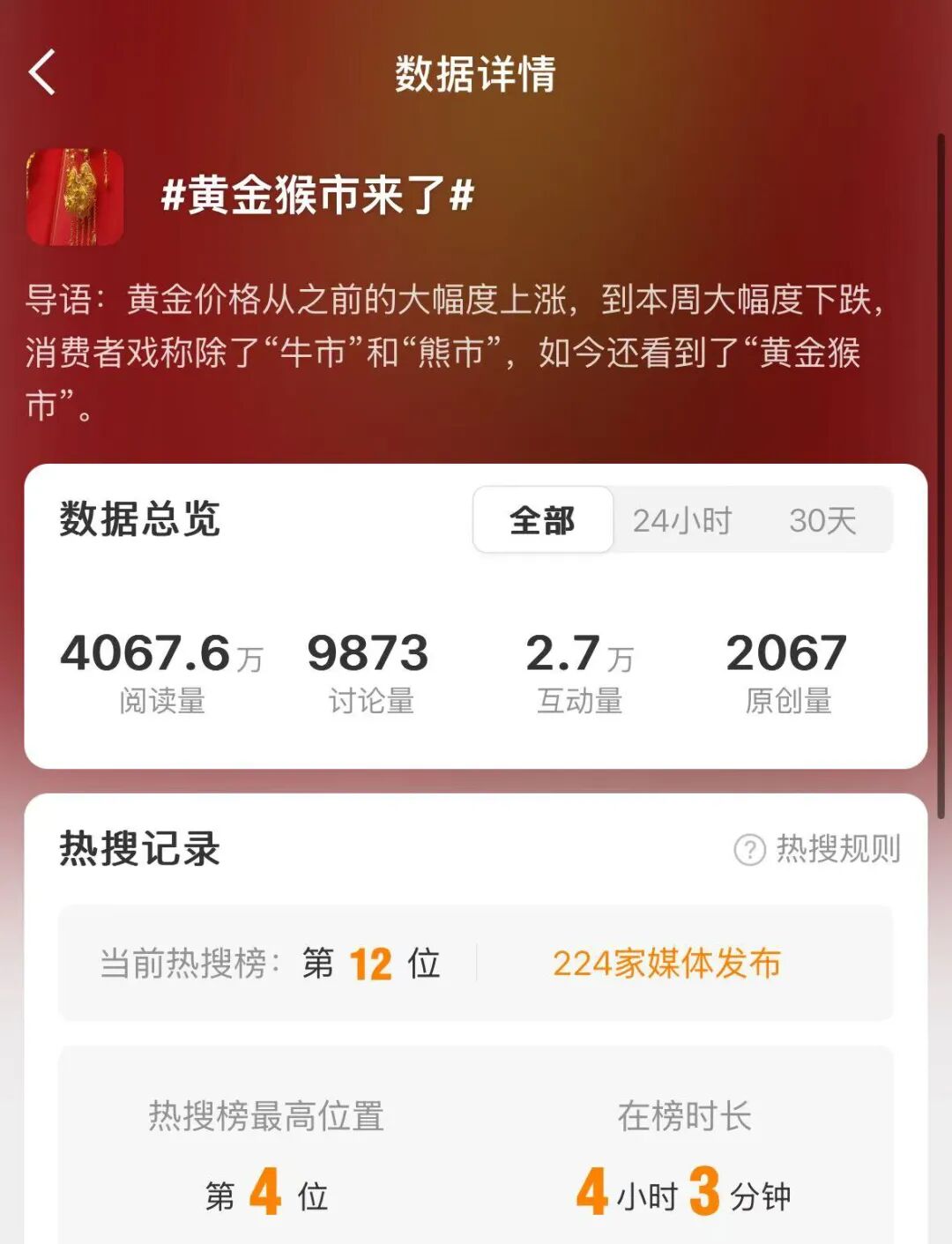Screen dimensions: 952x1244
Task: Open the #黄金猴市来了# topic thumbnail
Action: pyautogui.click(x=75, y=196)
